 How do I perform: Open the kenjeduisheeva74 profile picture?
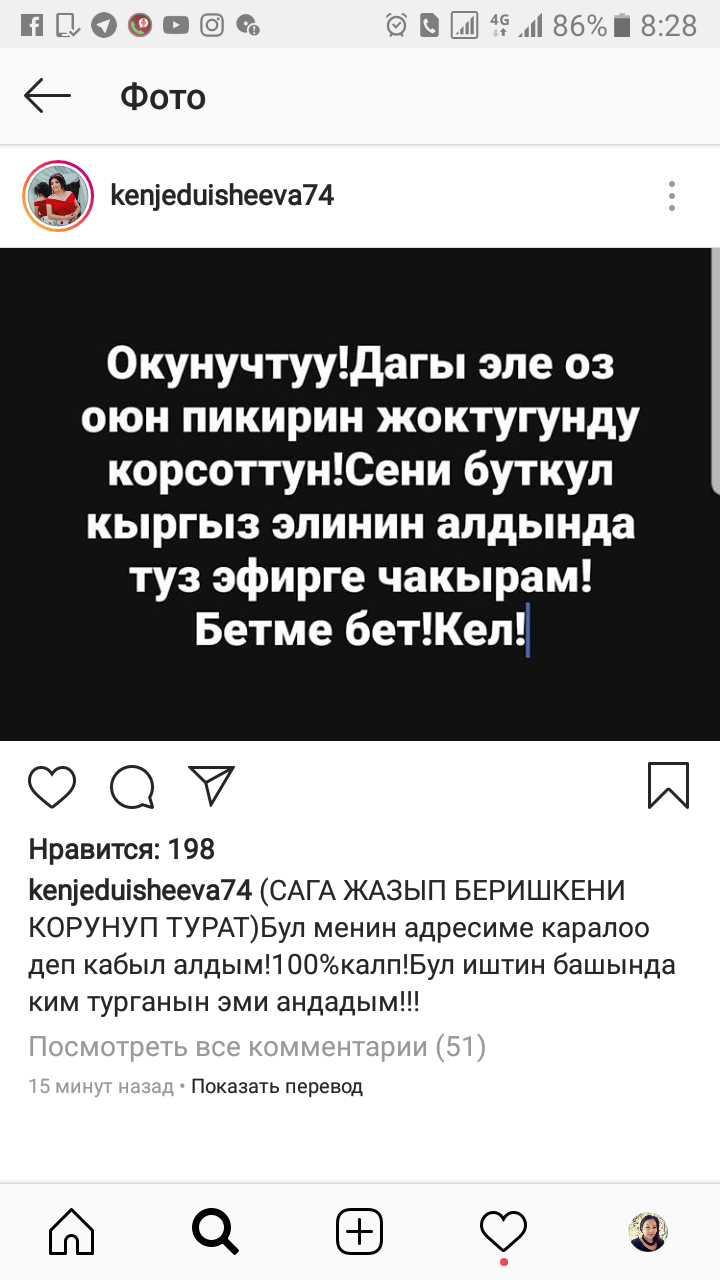57,196
